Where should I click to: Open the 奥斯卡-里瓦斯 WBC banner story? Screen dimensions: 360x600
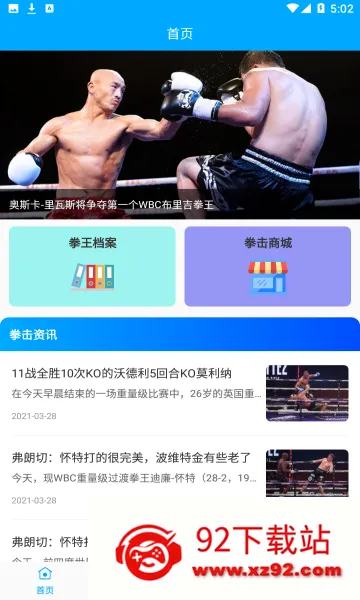pyautogui.click(x=180, y=135)
